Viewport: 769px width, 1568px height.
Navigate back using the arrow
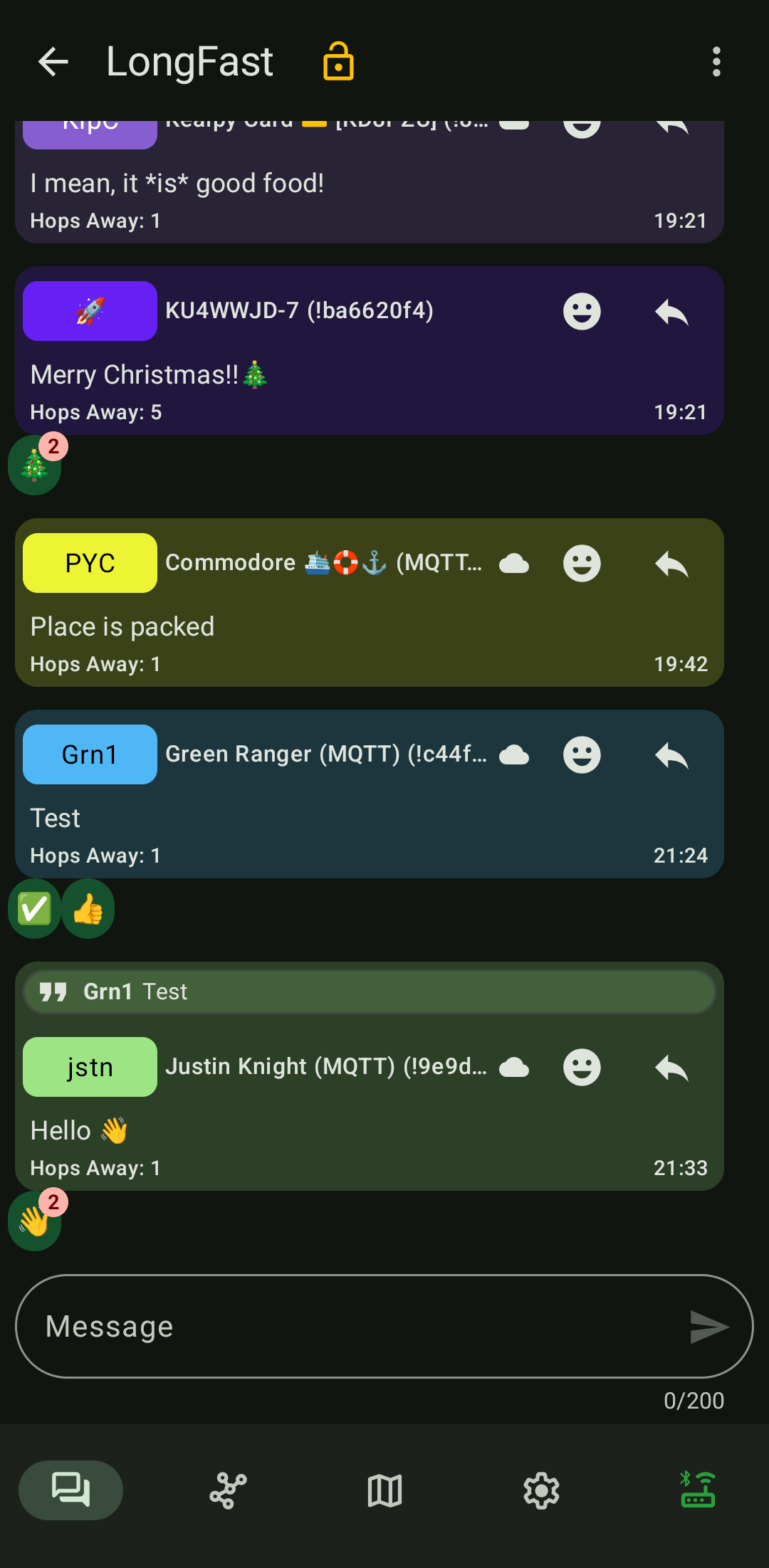click(x=53, y=62)
